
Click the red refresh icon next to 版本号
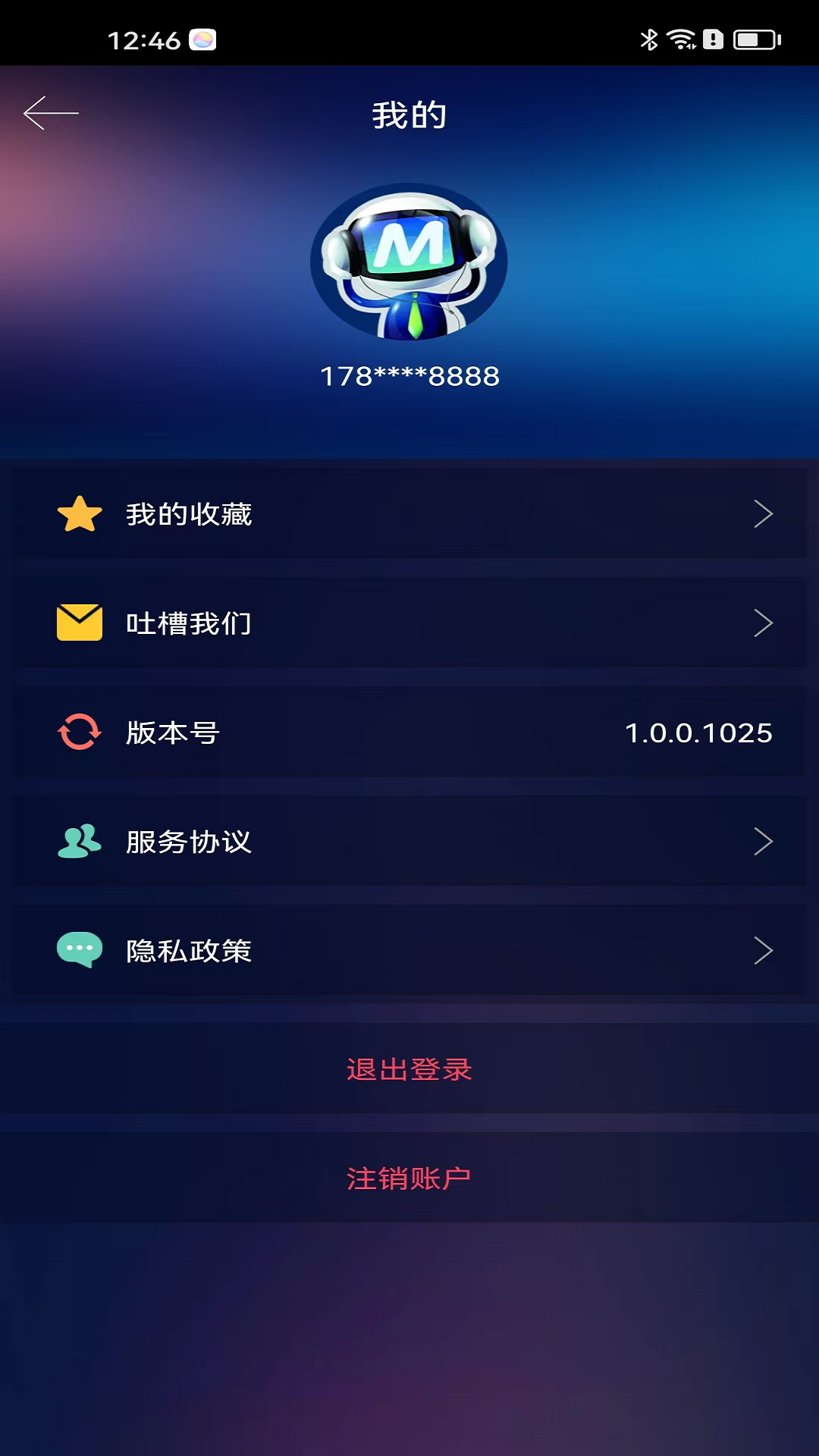(x=78, y=733)
